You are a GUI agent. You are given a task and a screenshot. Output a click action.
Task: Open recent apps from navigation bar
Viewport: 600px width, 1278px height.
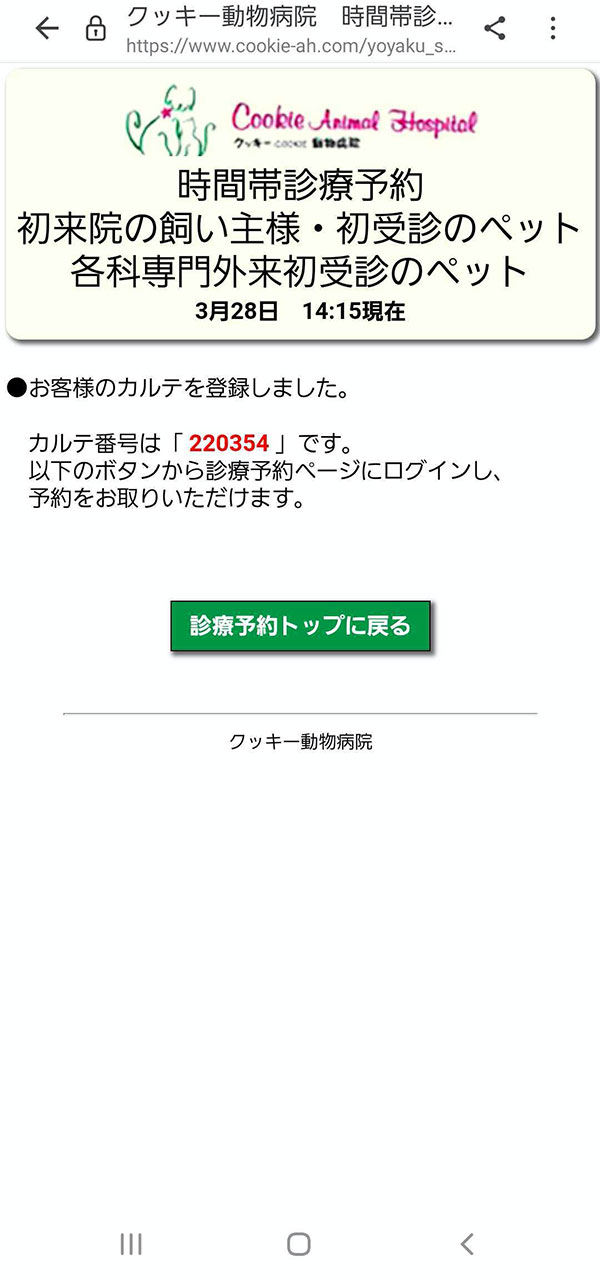(130, 1244)
